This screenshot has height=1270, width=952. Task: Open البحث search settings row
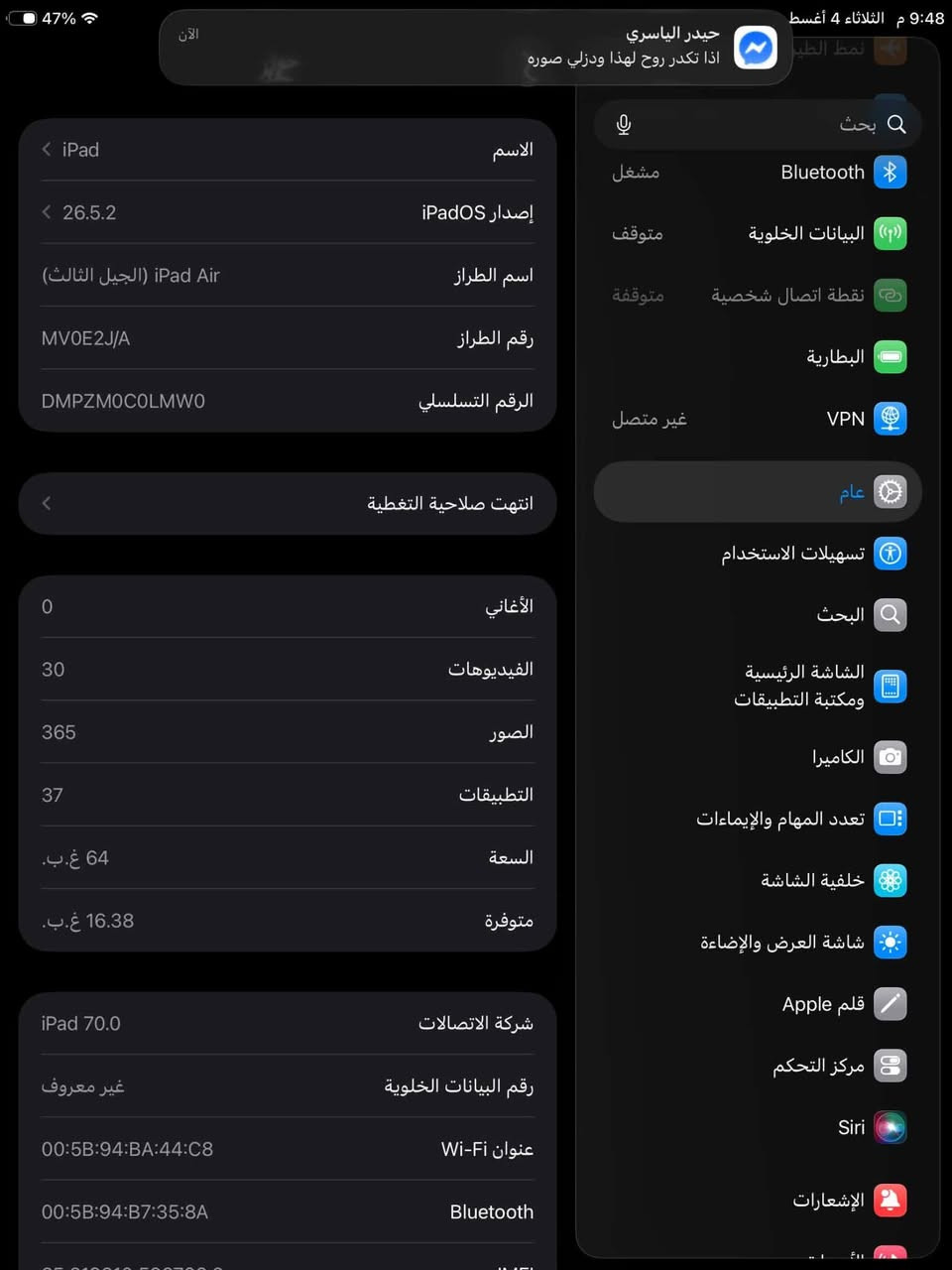[758, 615]
